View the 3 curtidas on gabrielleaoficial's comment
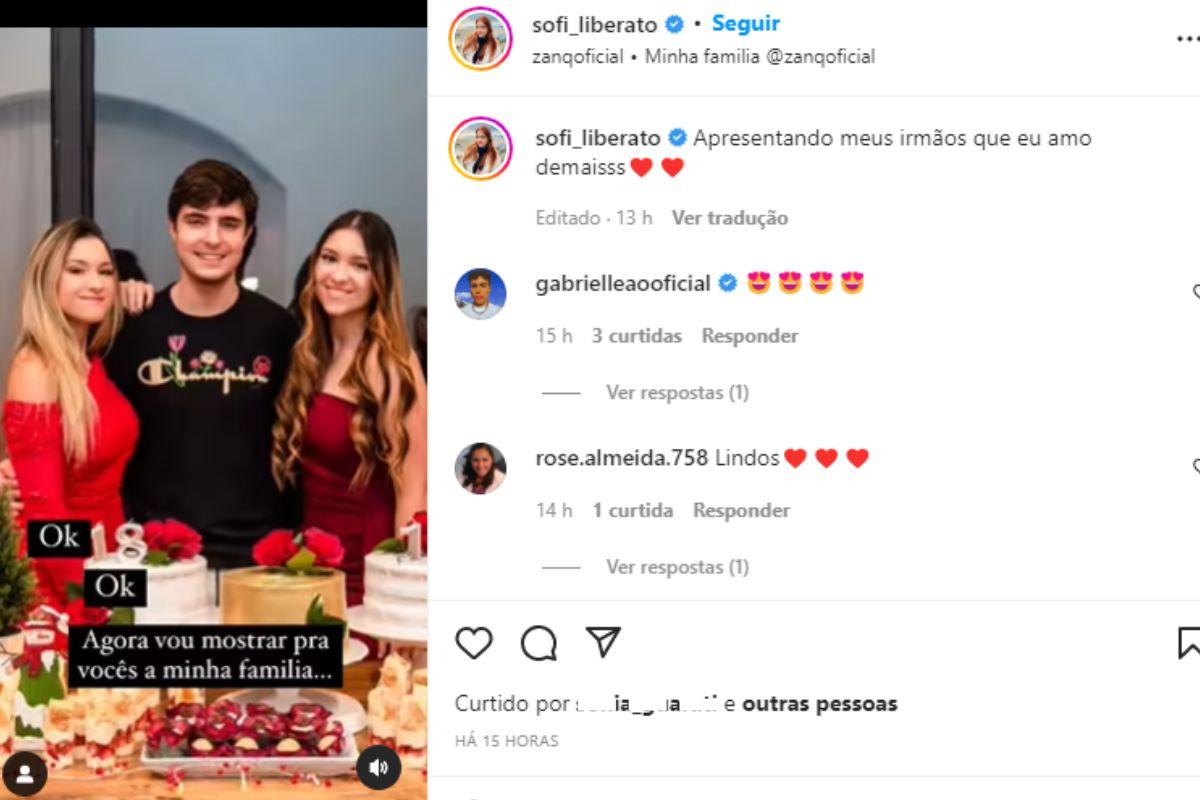Viewport: 1200px width, 800px height. (x=636, y=336)
